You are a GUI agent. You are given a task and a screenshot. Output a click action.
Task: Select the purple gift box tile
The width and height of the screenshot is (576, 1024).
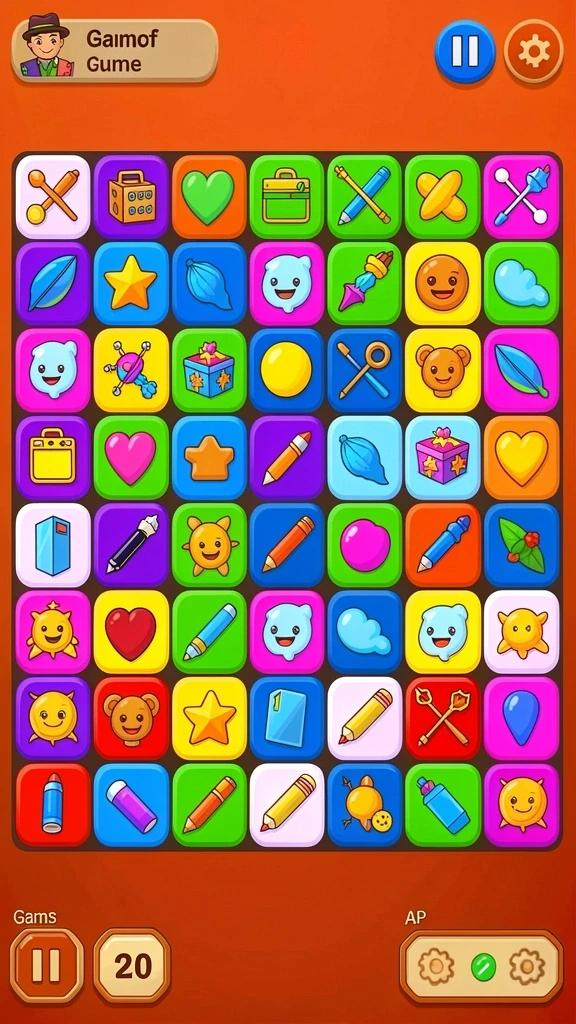443,457
